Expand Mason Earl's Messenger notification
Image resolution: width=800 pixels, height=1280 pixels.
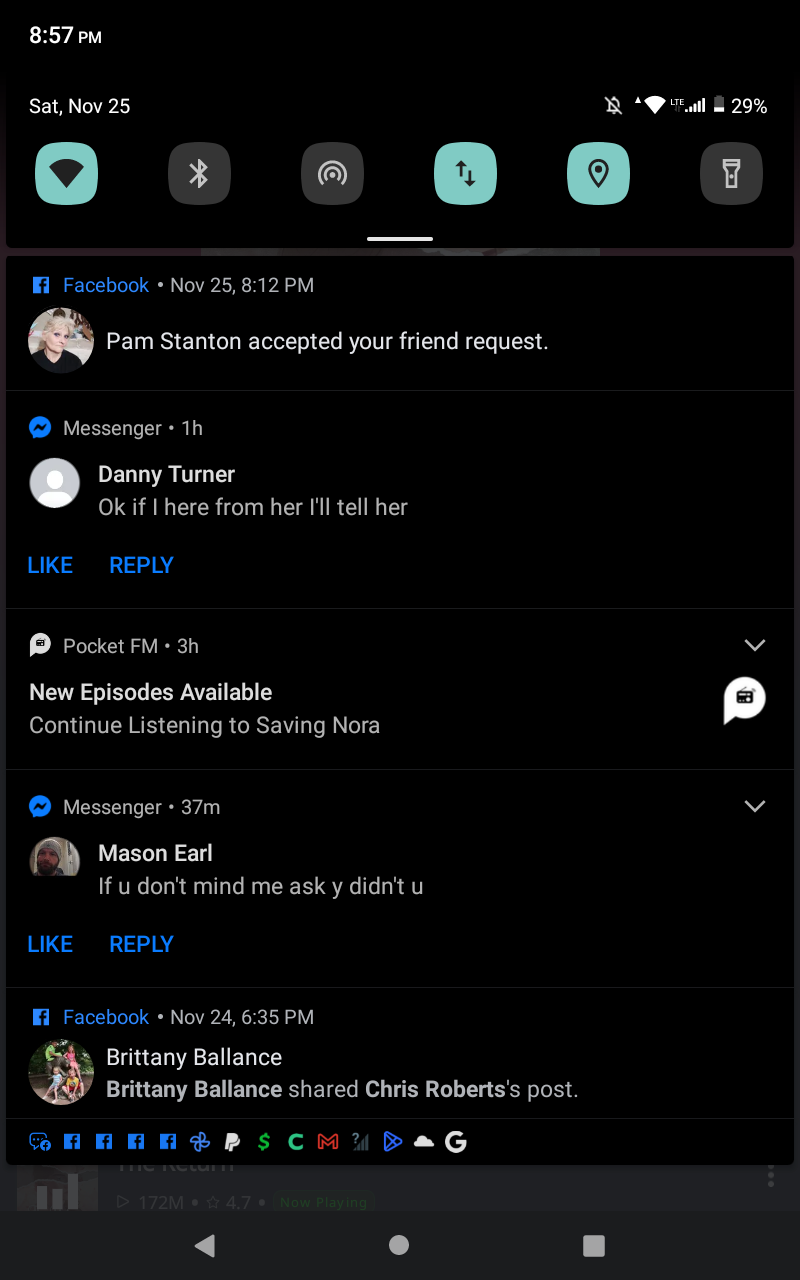pyautogui.click(x=755, y=806)
